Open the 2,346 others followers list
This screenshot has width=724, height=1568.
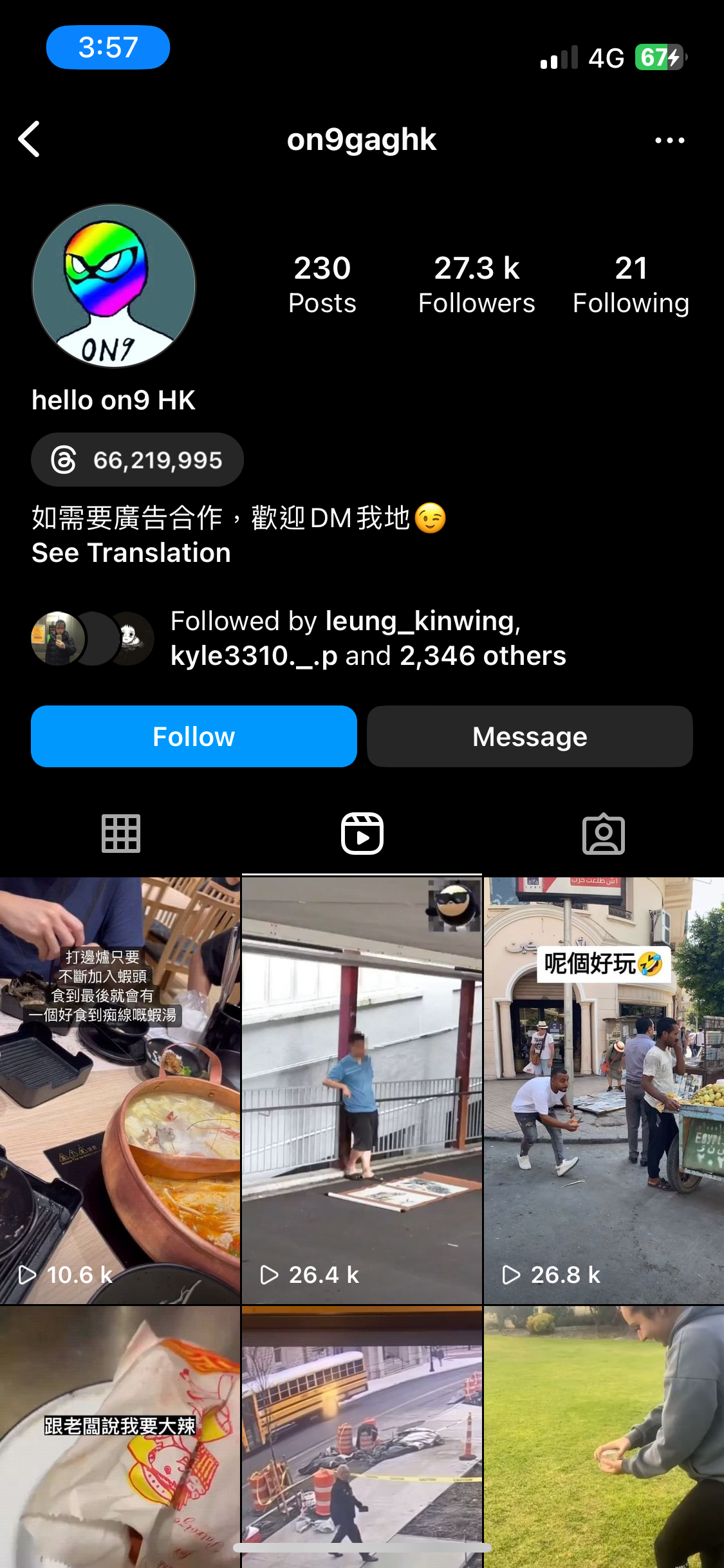[483, 655]
